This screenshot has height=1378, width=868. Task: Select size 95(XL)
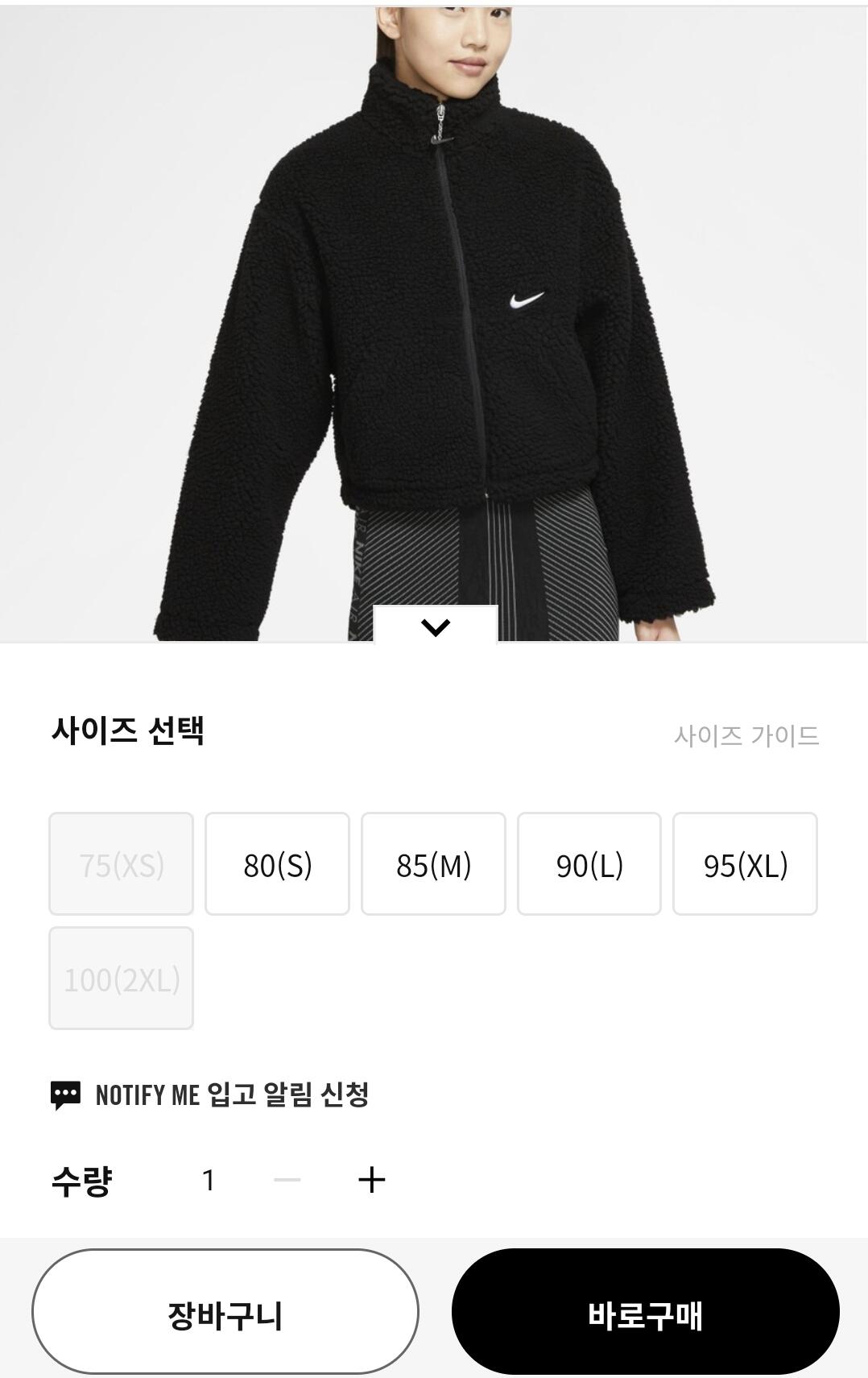coord(745,864)
